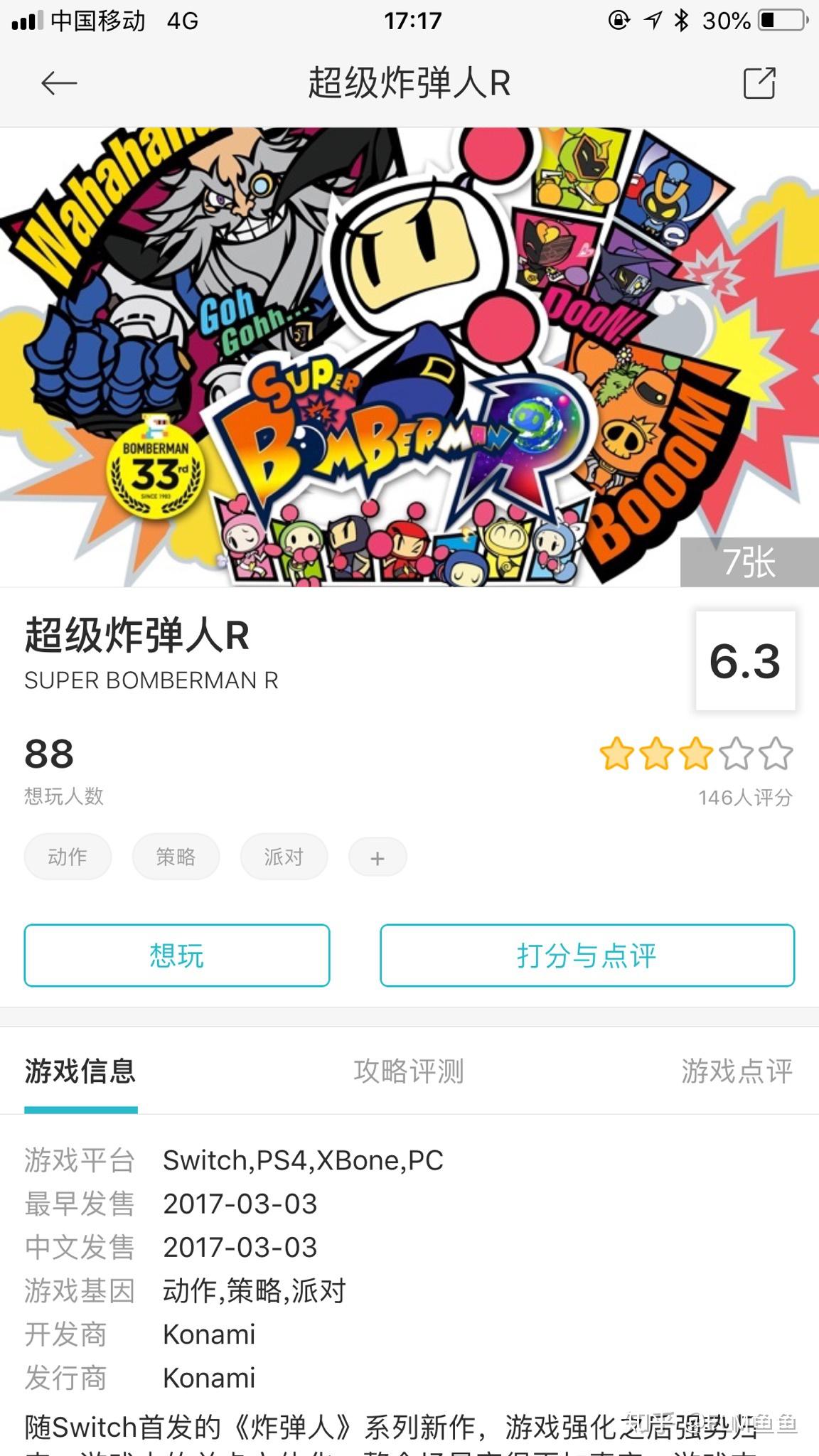The width and height of the screenshot is (819, 1456).
Task: Select the 游戏信息 tab
Action: point(80,1071)
